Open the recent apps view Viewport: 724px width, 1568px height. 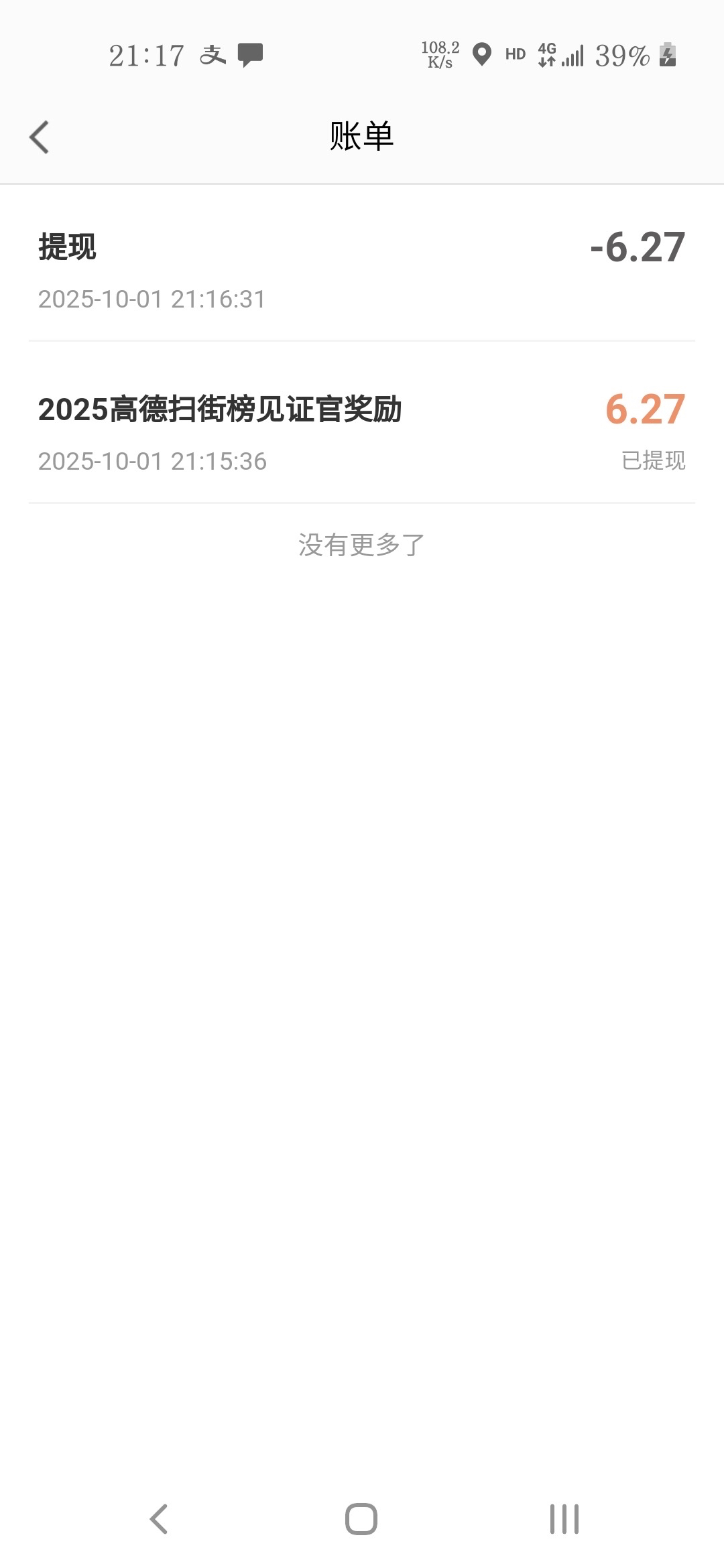coord(564,1518)
